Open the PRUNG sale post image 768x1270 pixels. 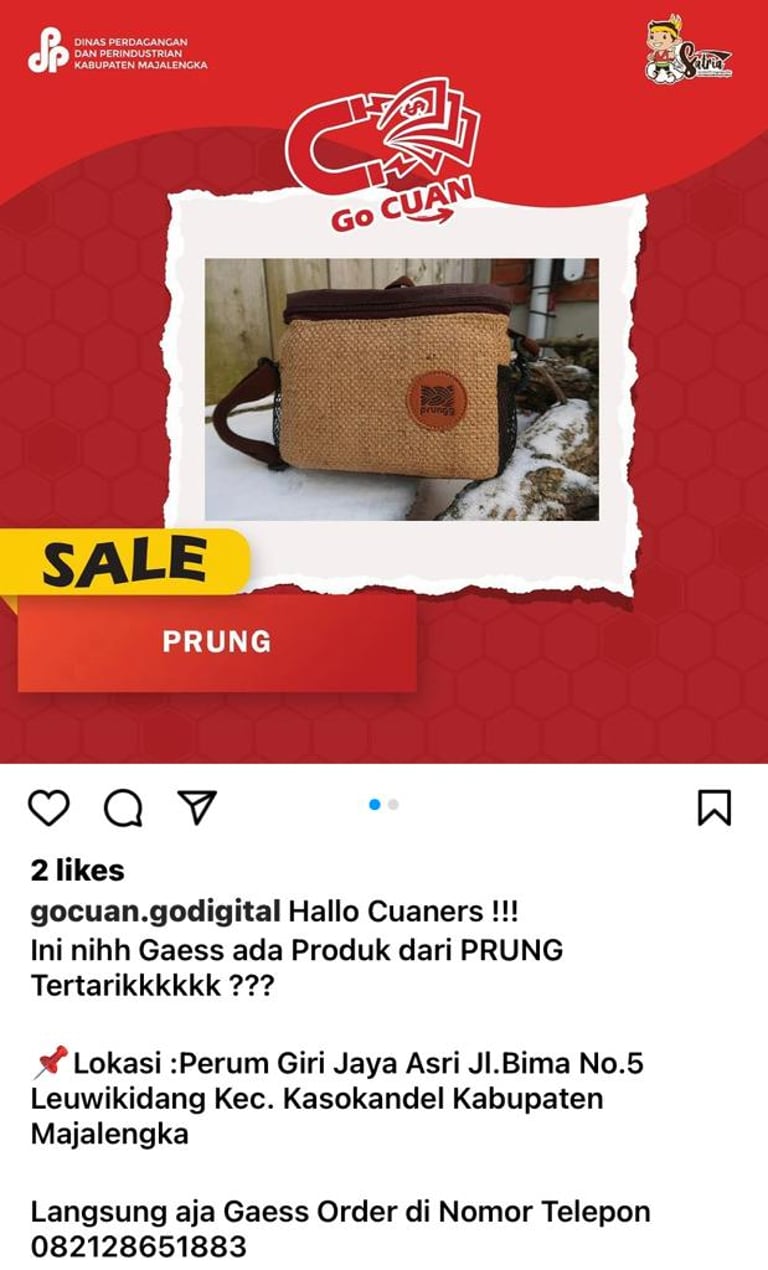(x=384, y=381)
